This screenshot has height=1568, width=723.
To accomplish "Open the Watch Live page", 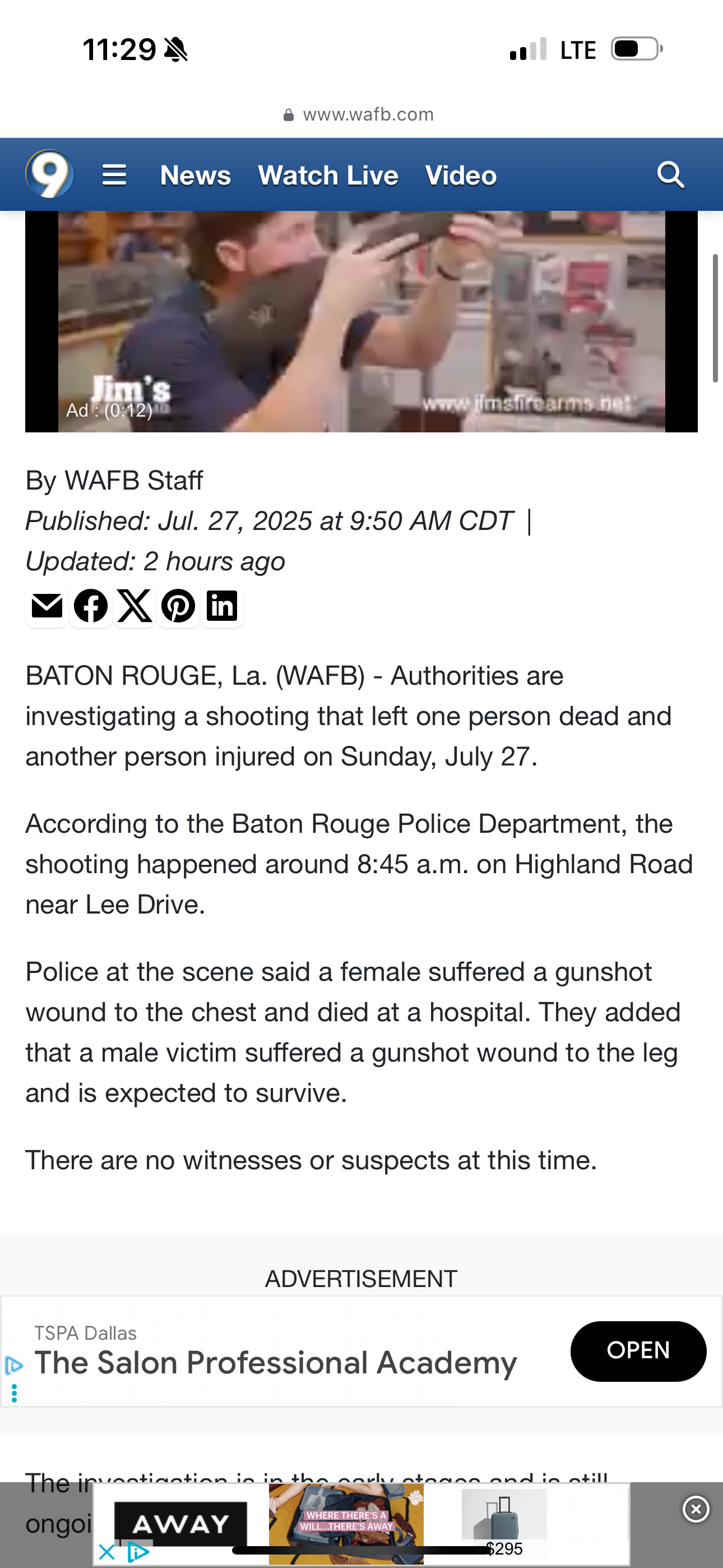I will click(328, 176).
